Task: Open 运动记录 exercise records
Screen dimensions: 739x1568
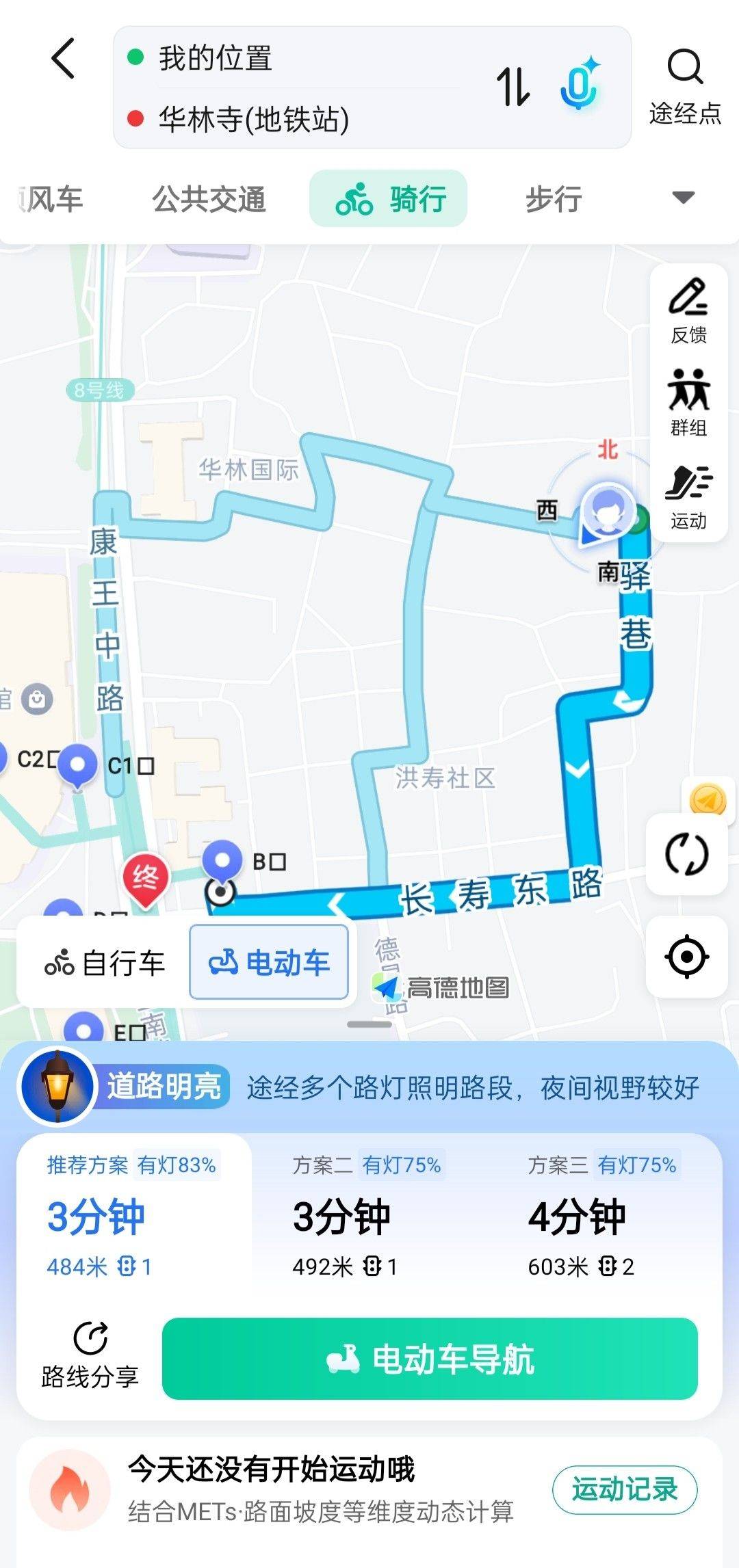Action: [625, 1489]
